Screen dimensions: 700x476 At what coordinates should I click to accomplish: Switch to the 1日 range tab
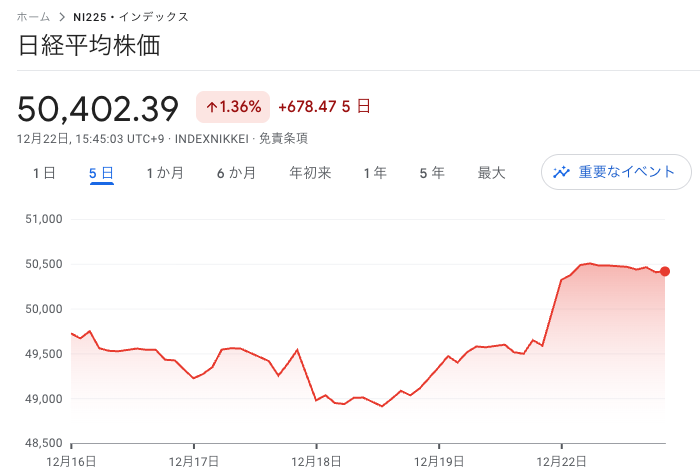(x=44, y=173)
